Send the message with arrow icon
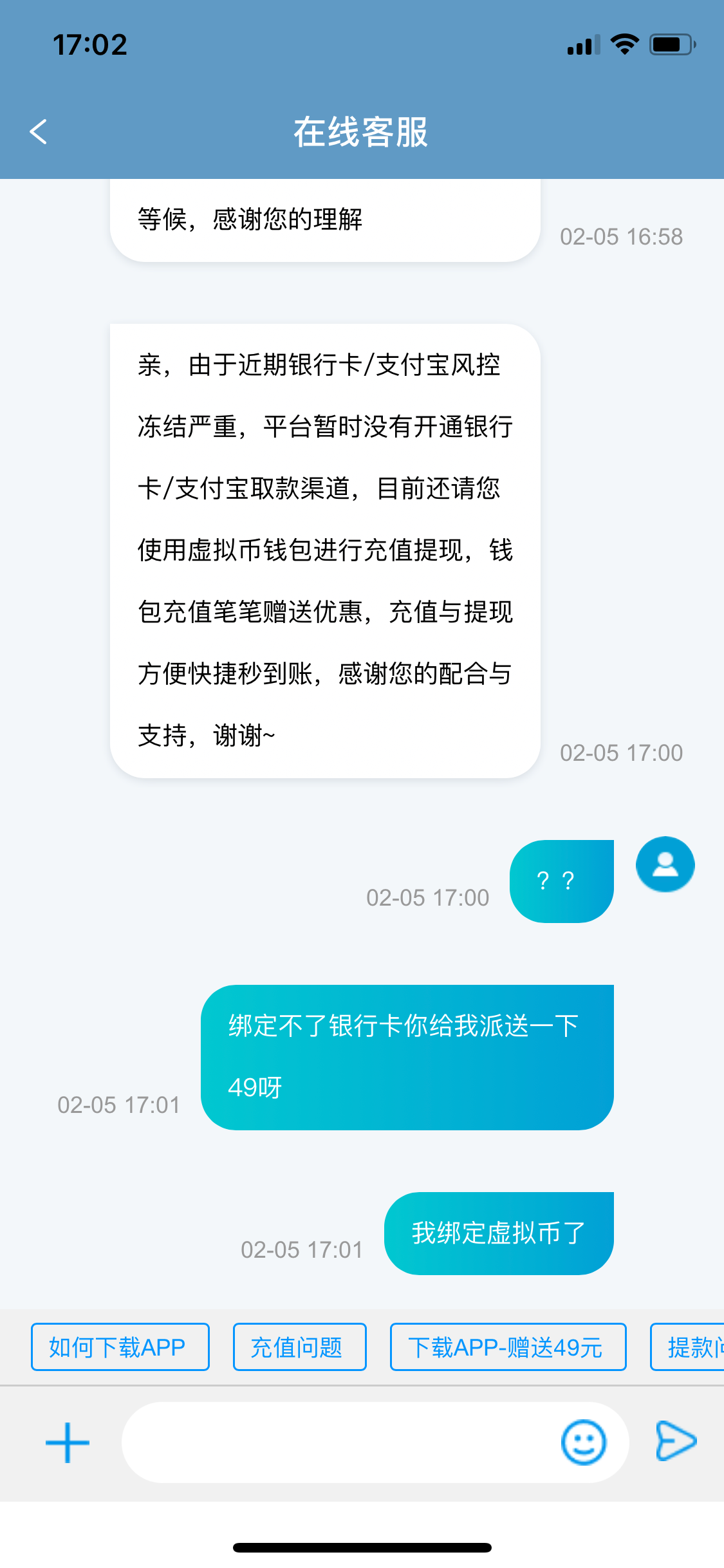Image resolution: width=724 pixels, height=1568 pixels. click(x=676, y=1441)
